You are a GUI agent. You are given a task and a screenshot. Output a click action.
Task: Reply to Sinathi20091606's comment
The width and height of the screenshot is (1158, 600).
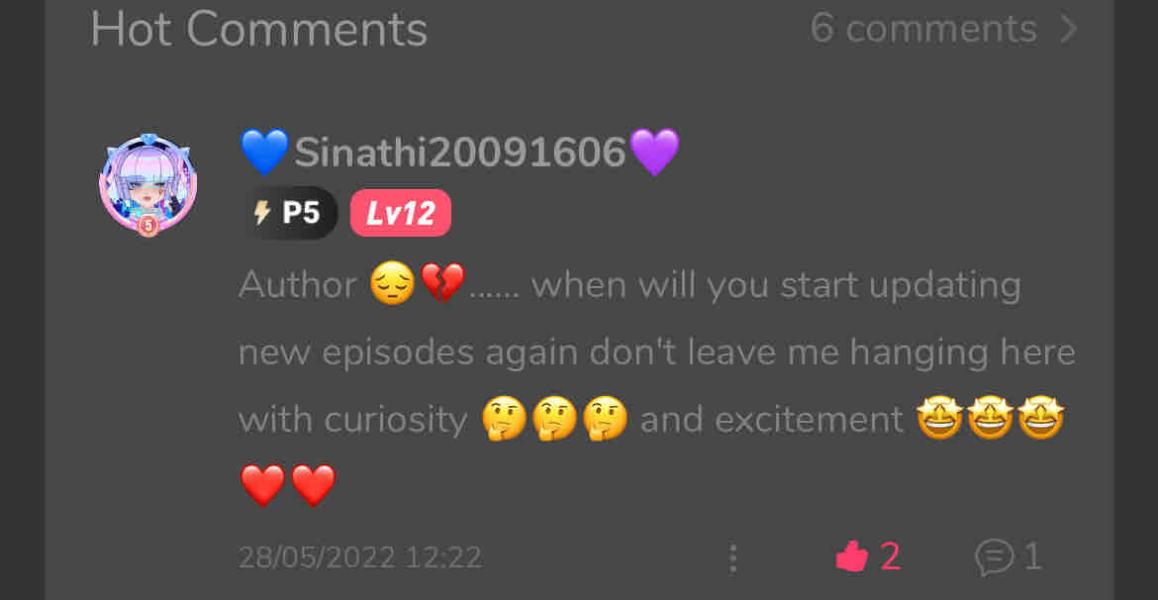coord(995,557)
